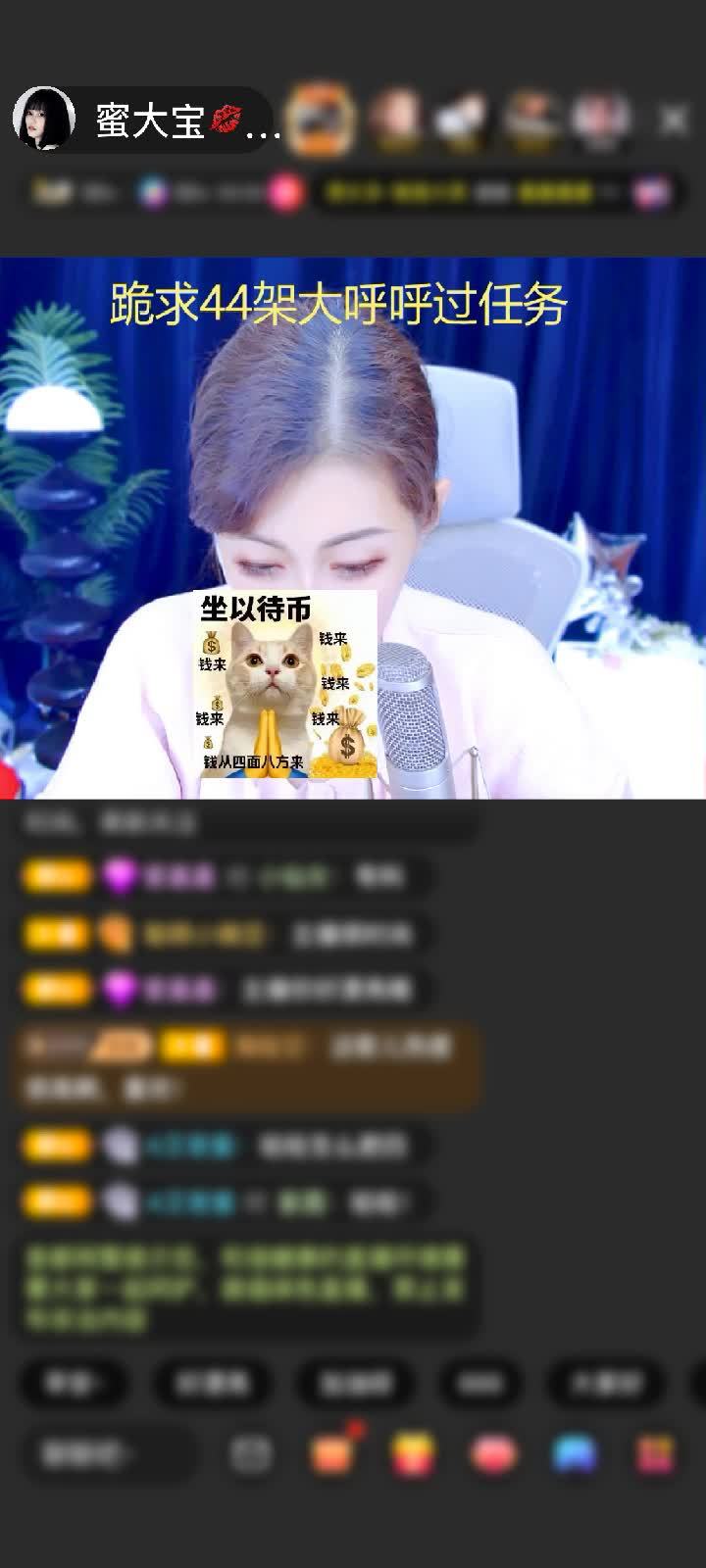Image resolution: width=706 pixels, height=1568 pixels.
Task: Open streamer 蜜大宝's profile
Action: pos(44,119)
